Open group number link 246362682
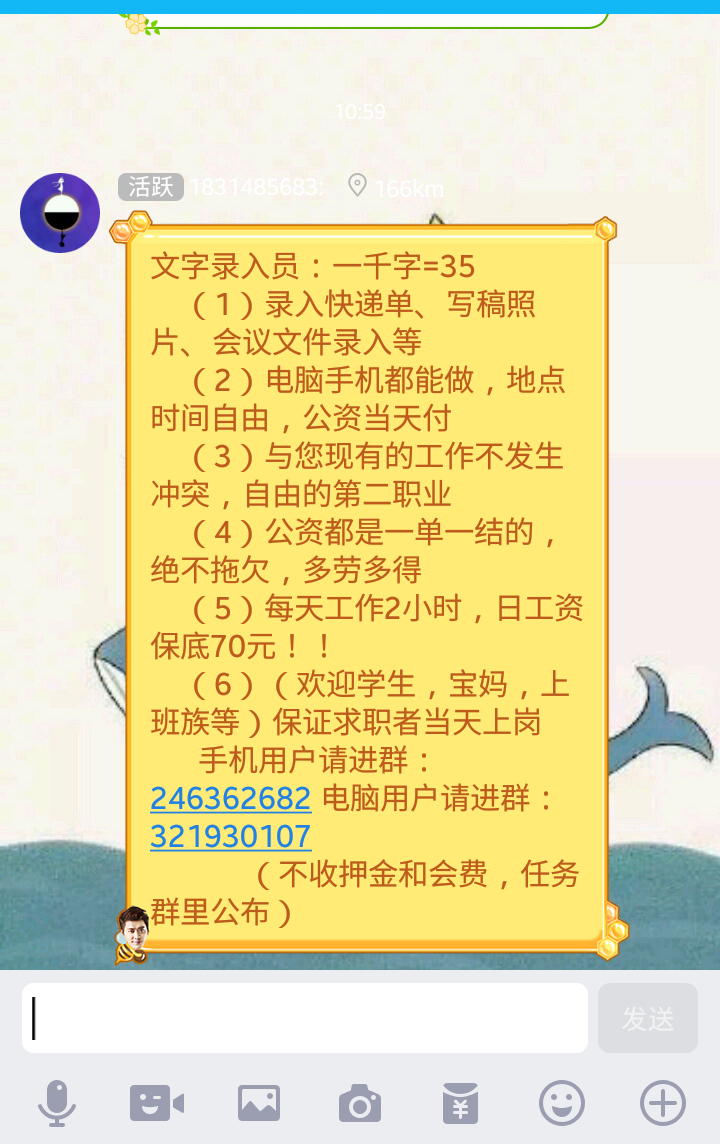 click(231, 798)
